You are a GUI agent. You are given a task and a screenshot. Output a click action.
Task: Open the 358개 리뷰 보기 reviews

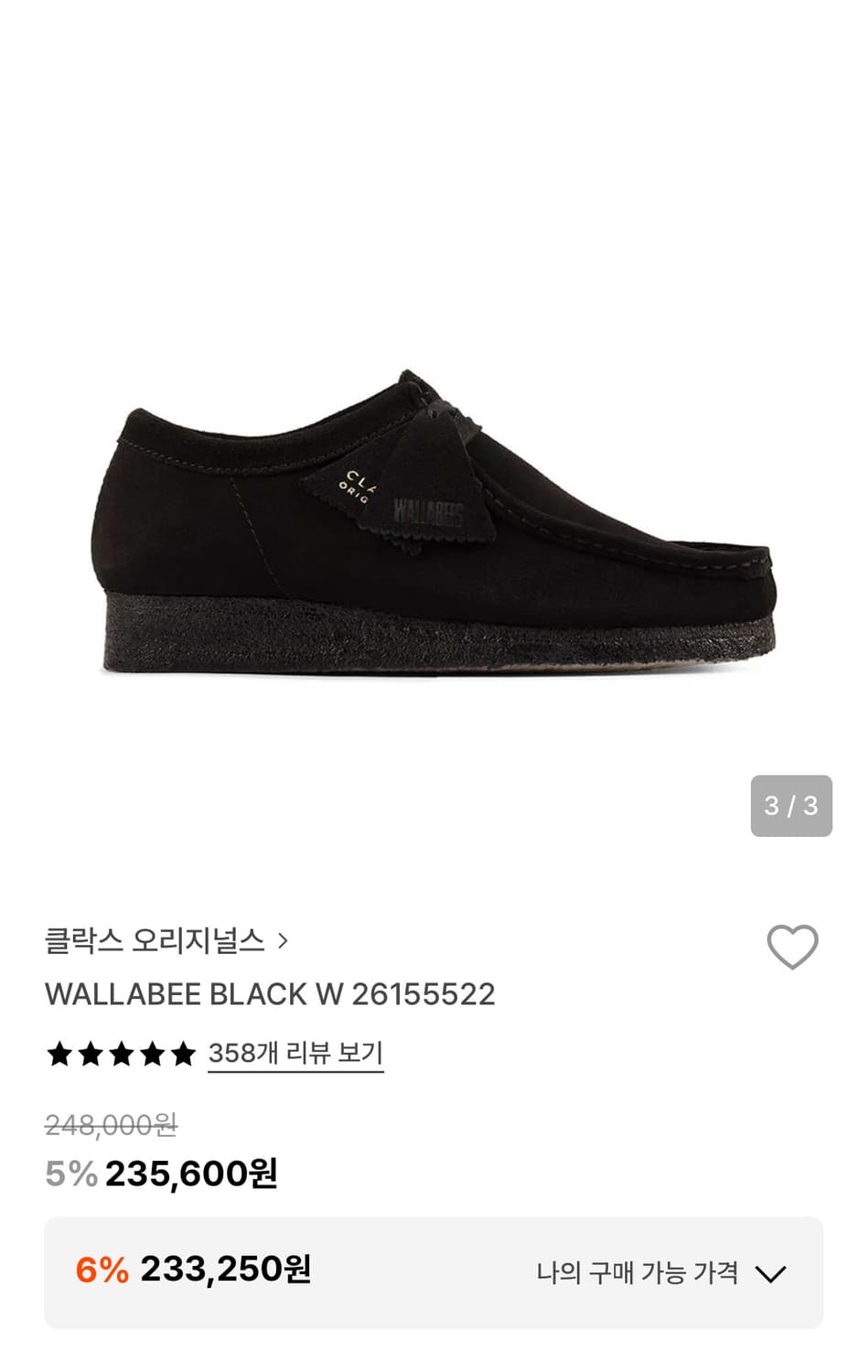pyautogui.click(x=294, y=1054)
